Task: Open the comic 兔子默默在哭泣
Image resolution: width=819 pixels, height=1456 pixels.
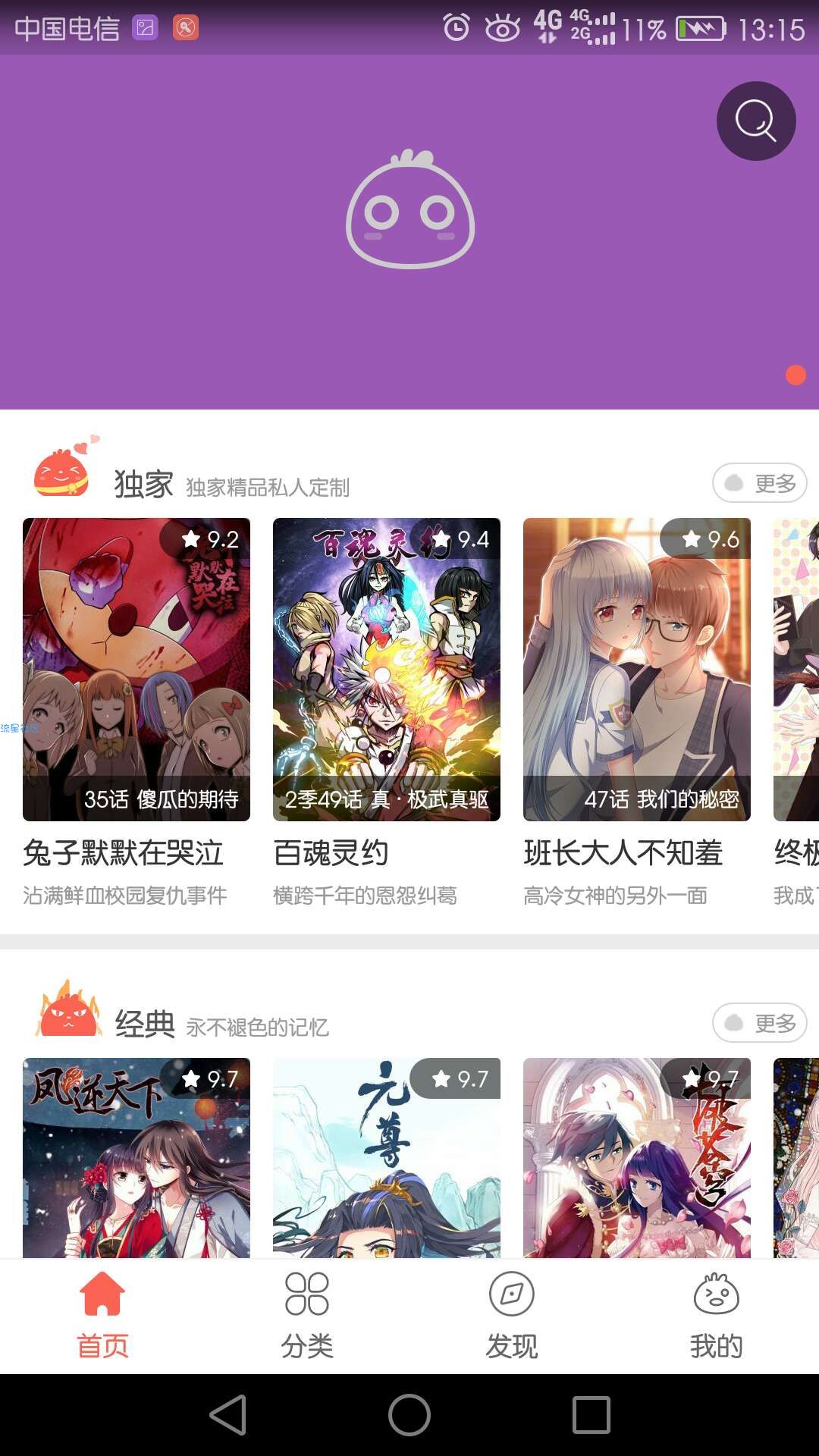Action: pyautogui.click(x=136, y=669)
